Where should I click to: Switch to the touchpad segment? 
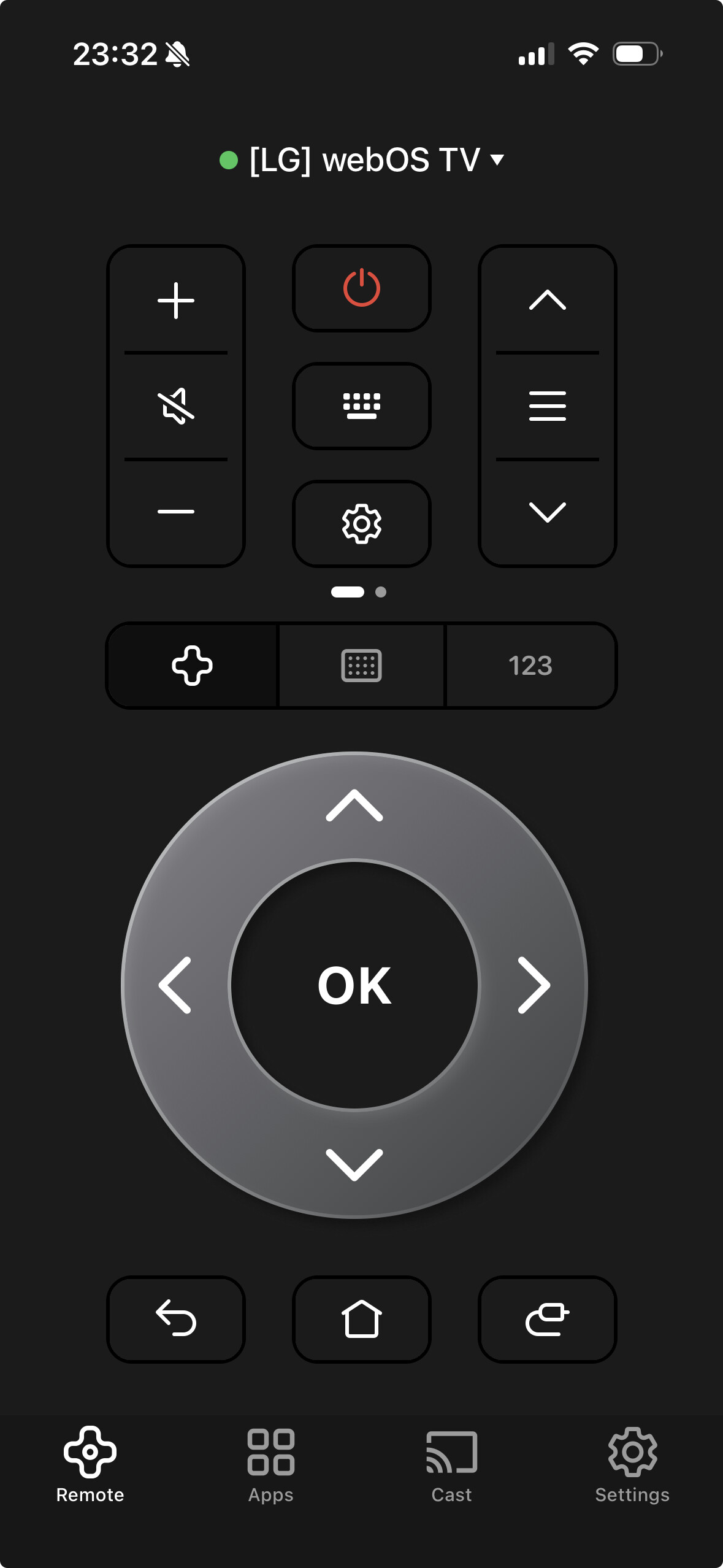click(361, 666)
